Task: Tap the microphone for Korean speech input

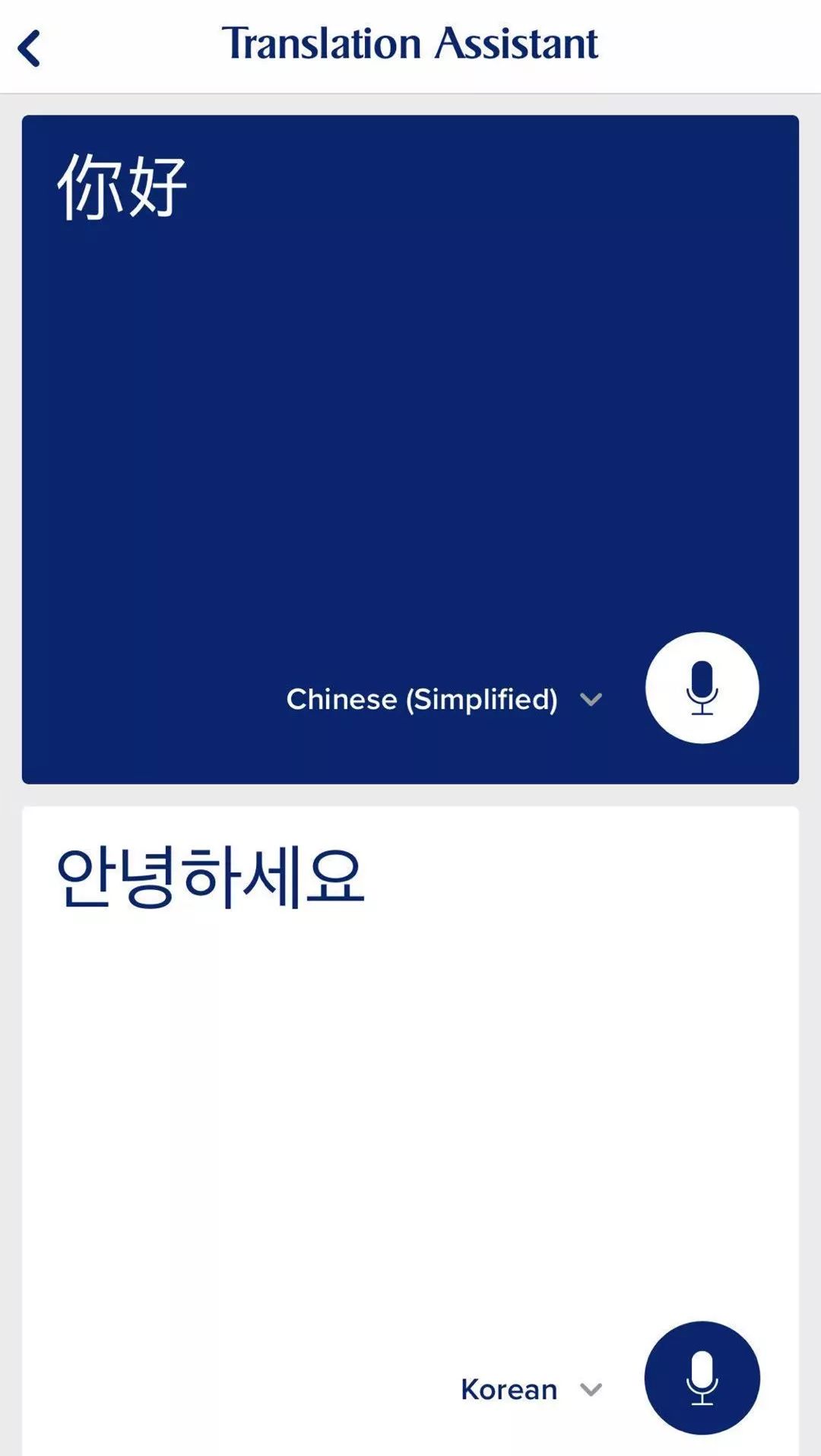Action: [x=702, y=1378]
